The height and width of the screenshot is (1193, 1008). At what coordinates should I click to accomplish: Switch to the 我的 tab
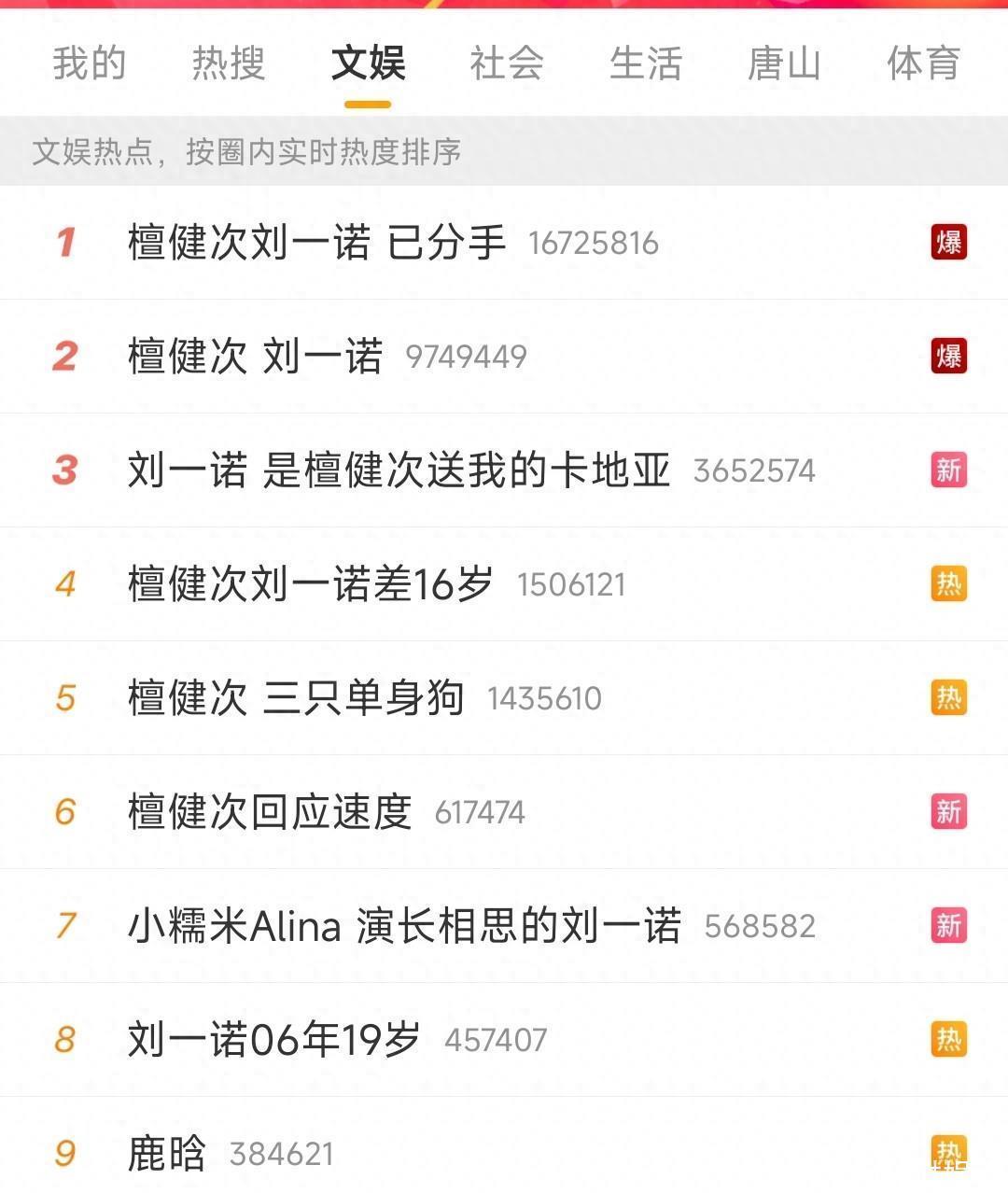89,63
